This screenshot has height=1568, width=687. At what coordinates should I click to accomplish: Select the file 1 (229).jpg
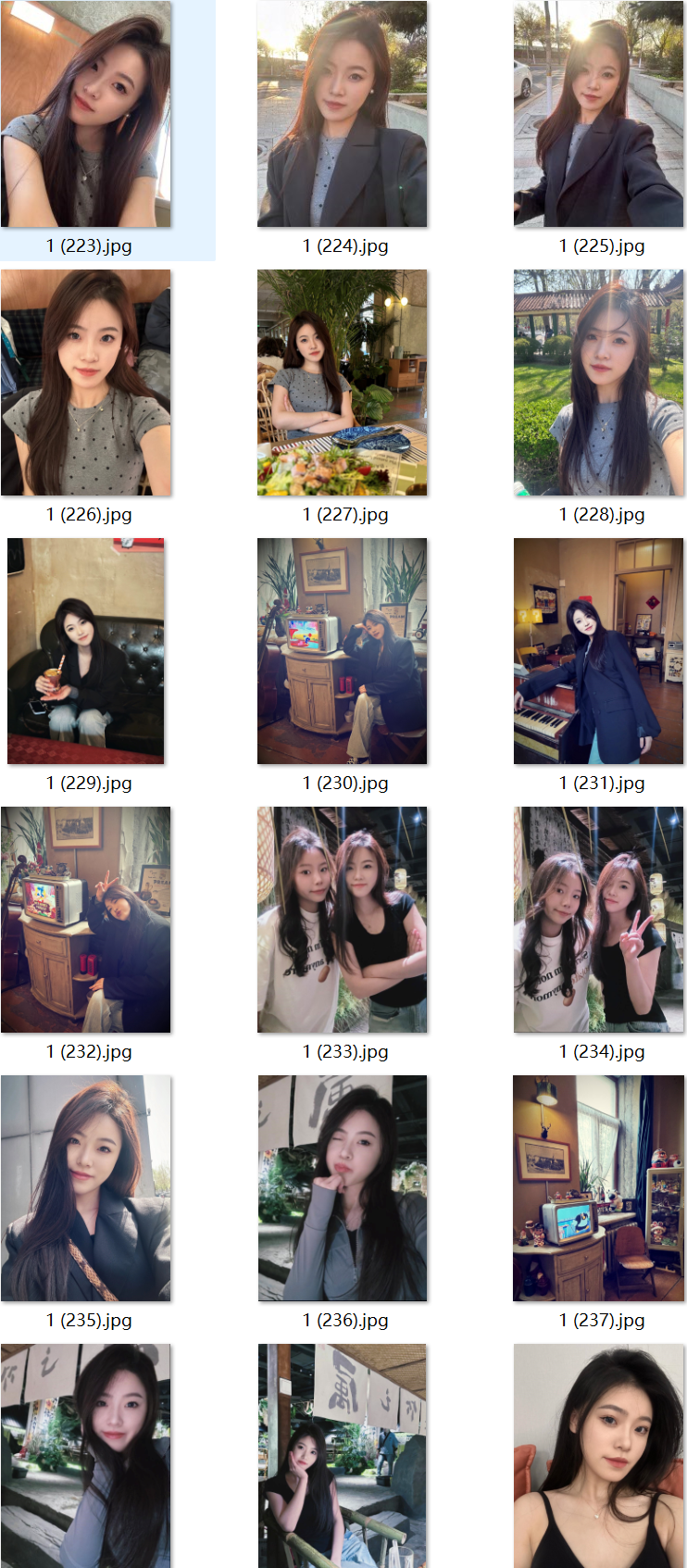[x=86, y=651]
